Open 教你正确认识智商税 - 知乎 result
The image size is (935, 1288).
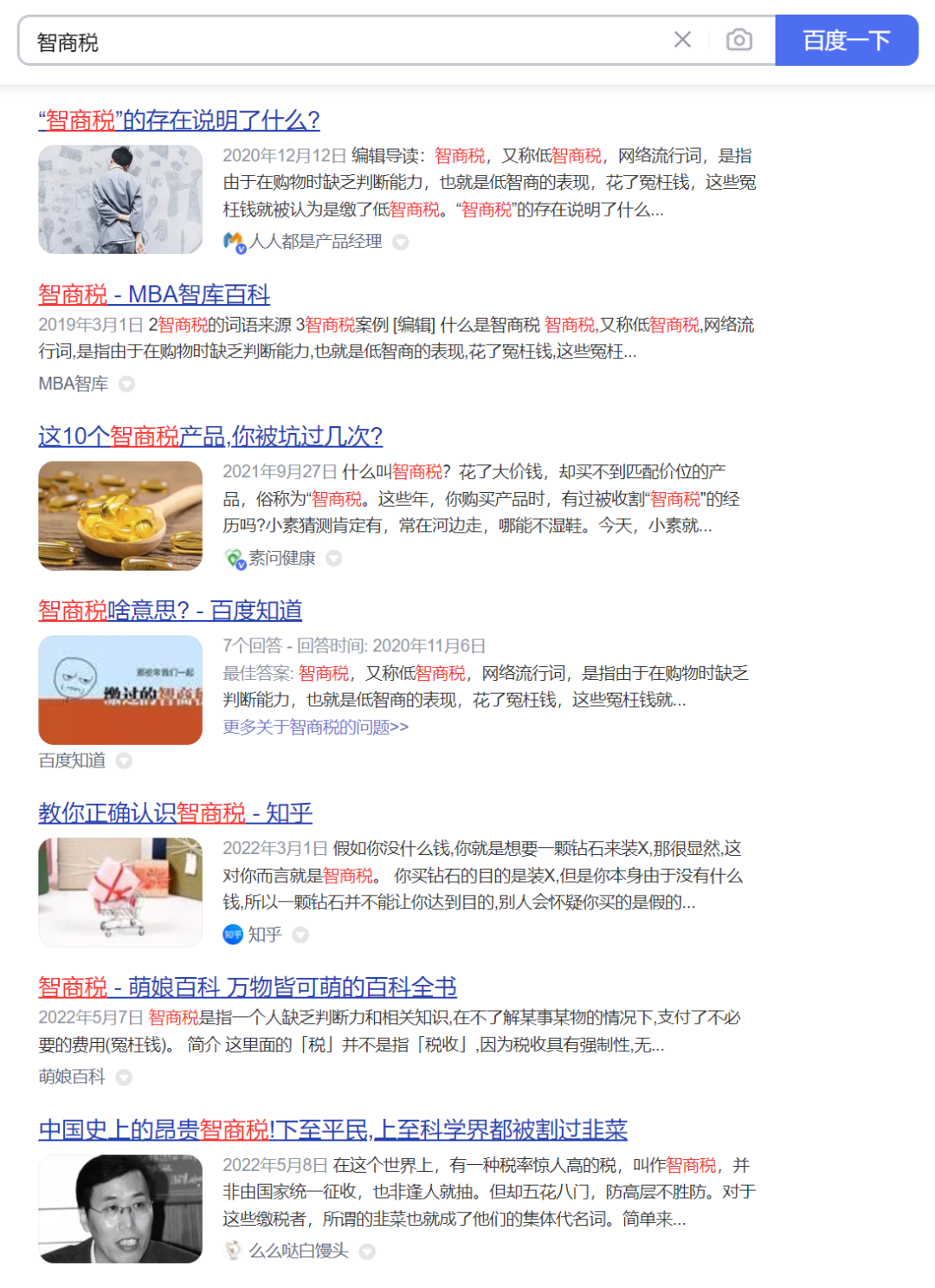(x=175, y=813)
